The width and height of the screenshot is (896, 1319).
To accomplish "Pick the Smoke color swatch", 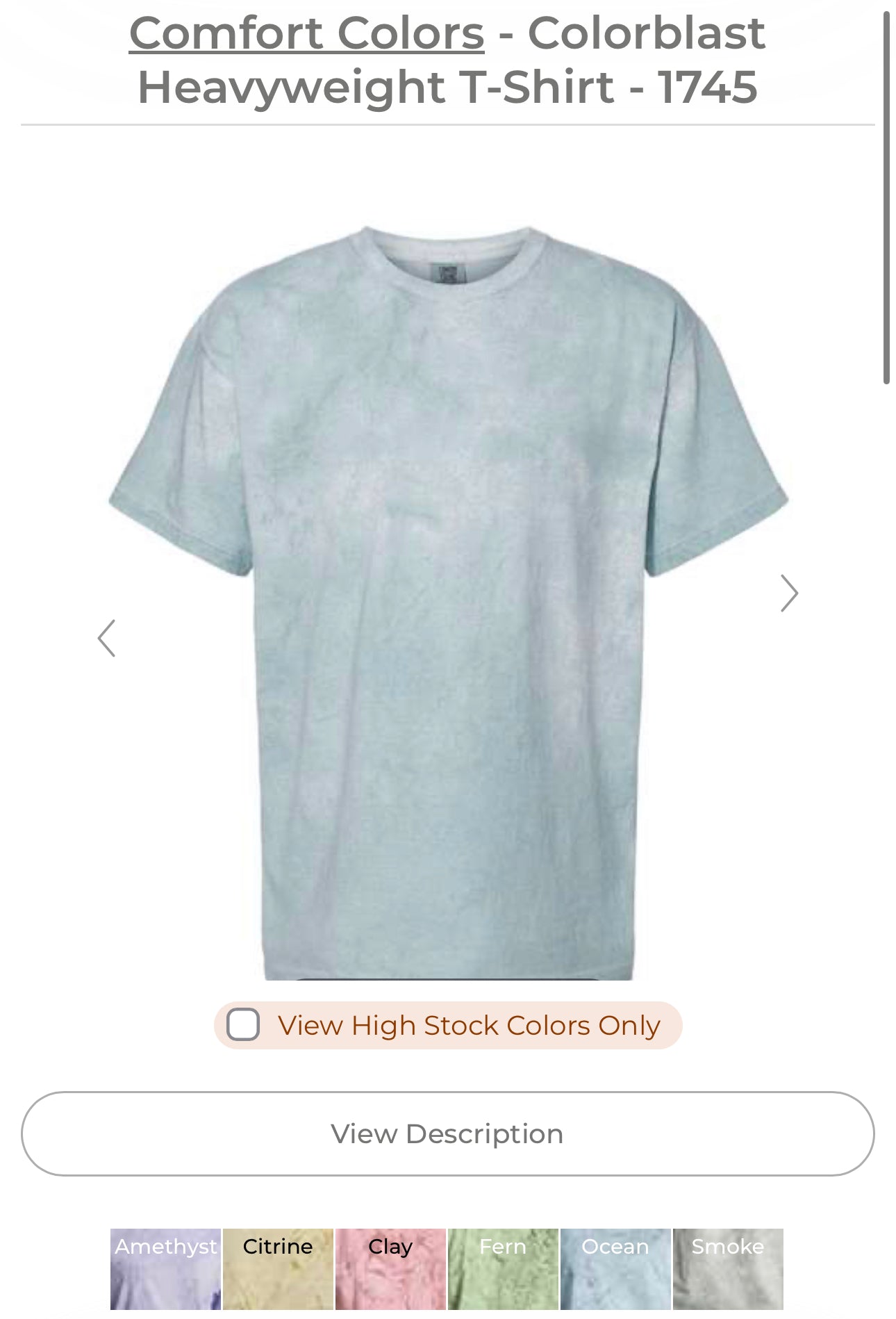I will [x=728, y=1269].
